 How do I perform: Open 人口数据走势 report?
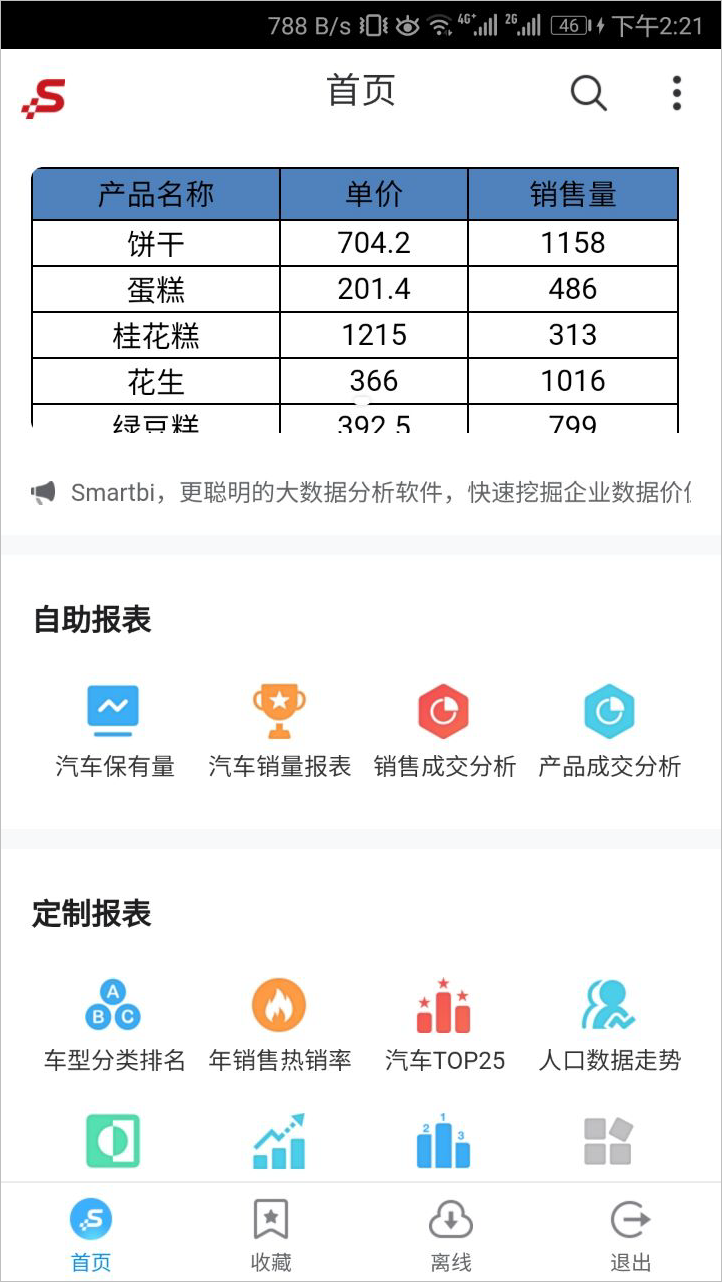point(610,1025)
